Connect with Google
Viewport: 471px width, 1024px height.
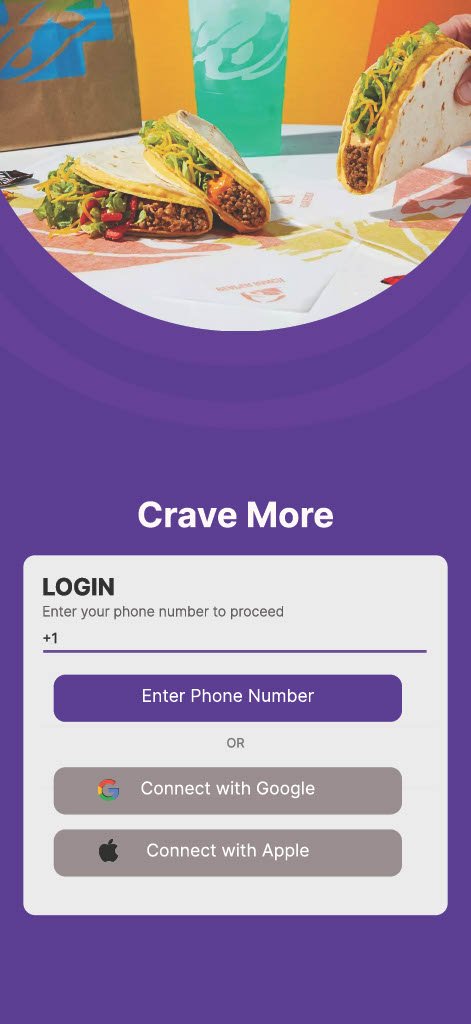pos(227,790)
